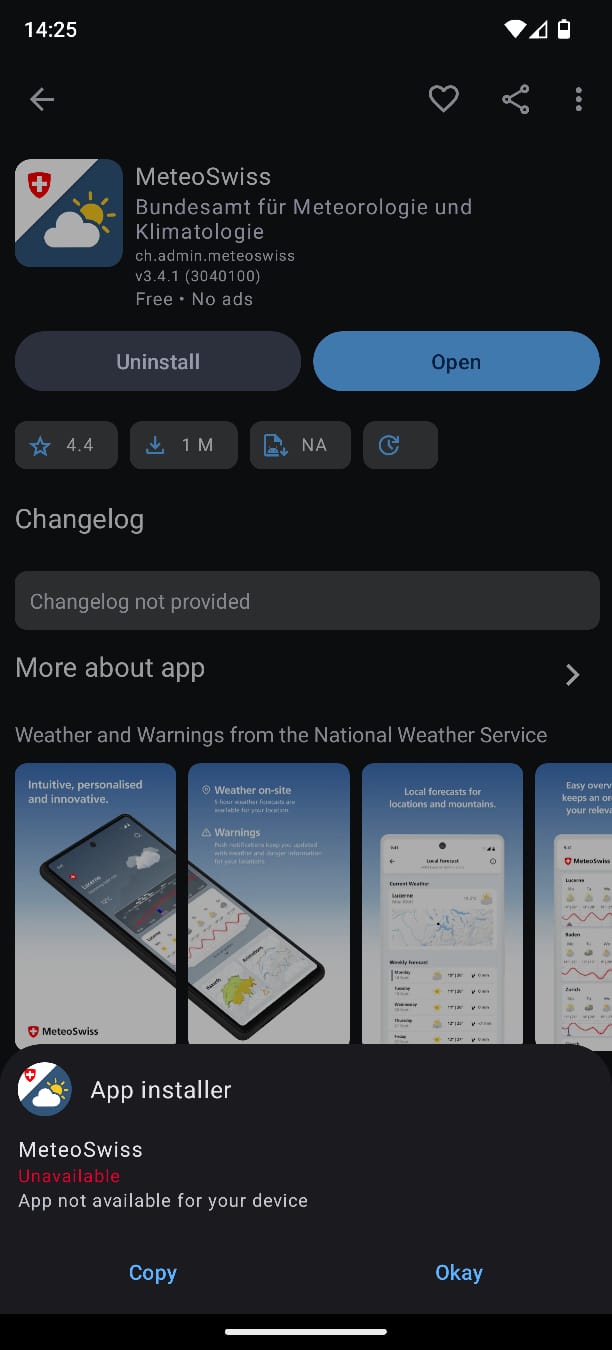Tap the update history clock chip
Image resolution: width=612 pixels, height=1350 pixels.
(400, 445)
